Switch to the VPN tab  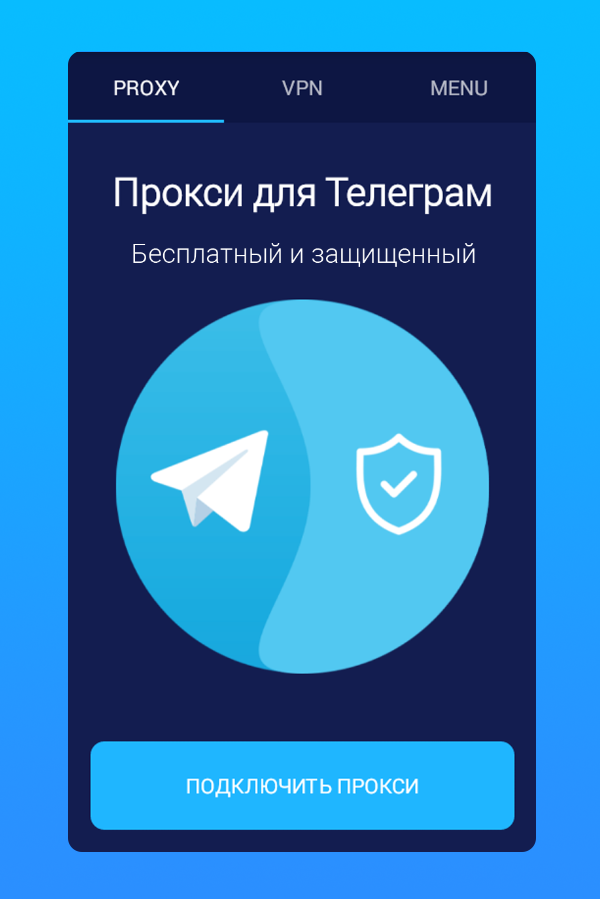(x=302, y=88)
